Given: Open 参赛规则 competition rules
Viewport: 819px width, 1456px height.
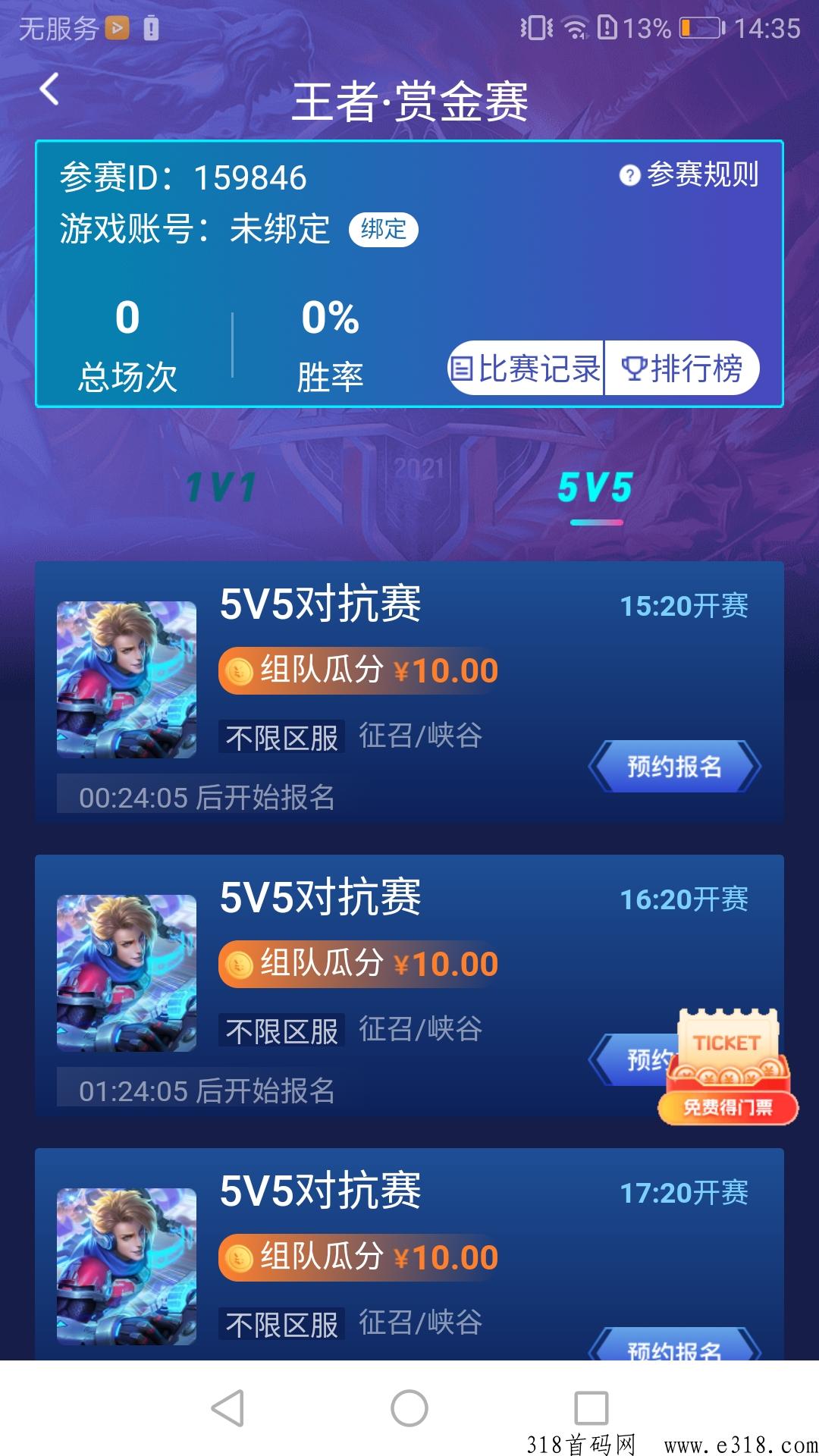Looking at the screenshot, I should 689,174.
